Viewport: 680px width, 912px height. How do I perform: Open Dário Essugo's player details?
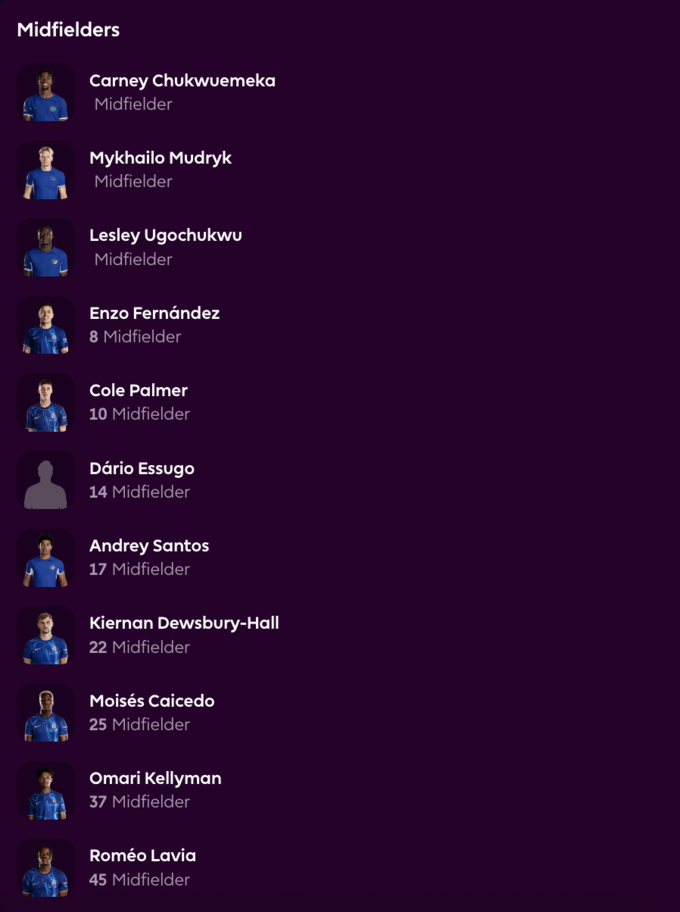coord(141,468)
